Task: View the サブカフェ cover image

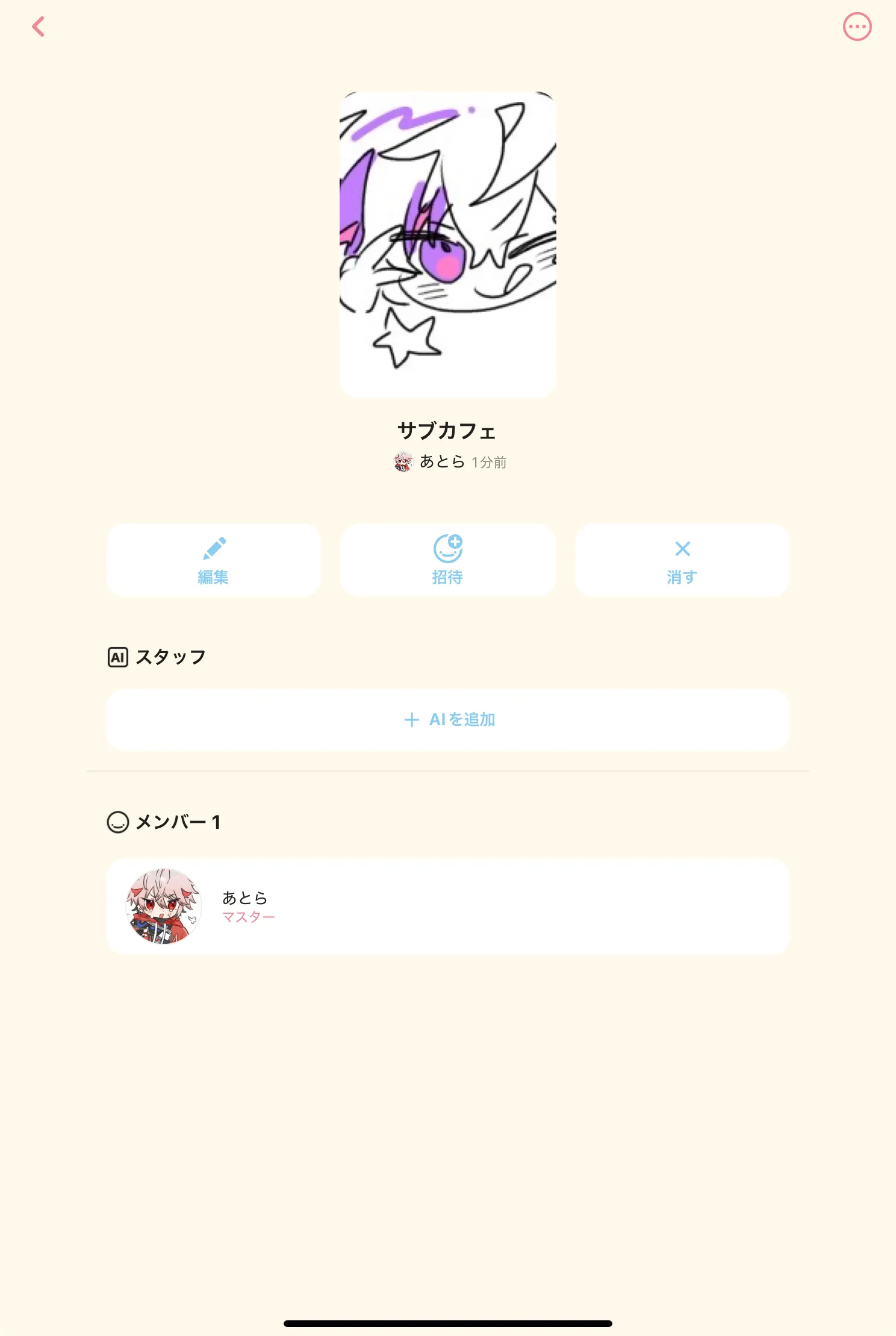Action: click(447, 244)
